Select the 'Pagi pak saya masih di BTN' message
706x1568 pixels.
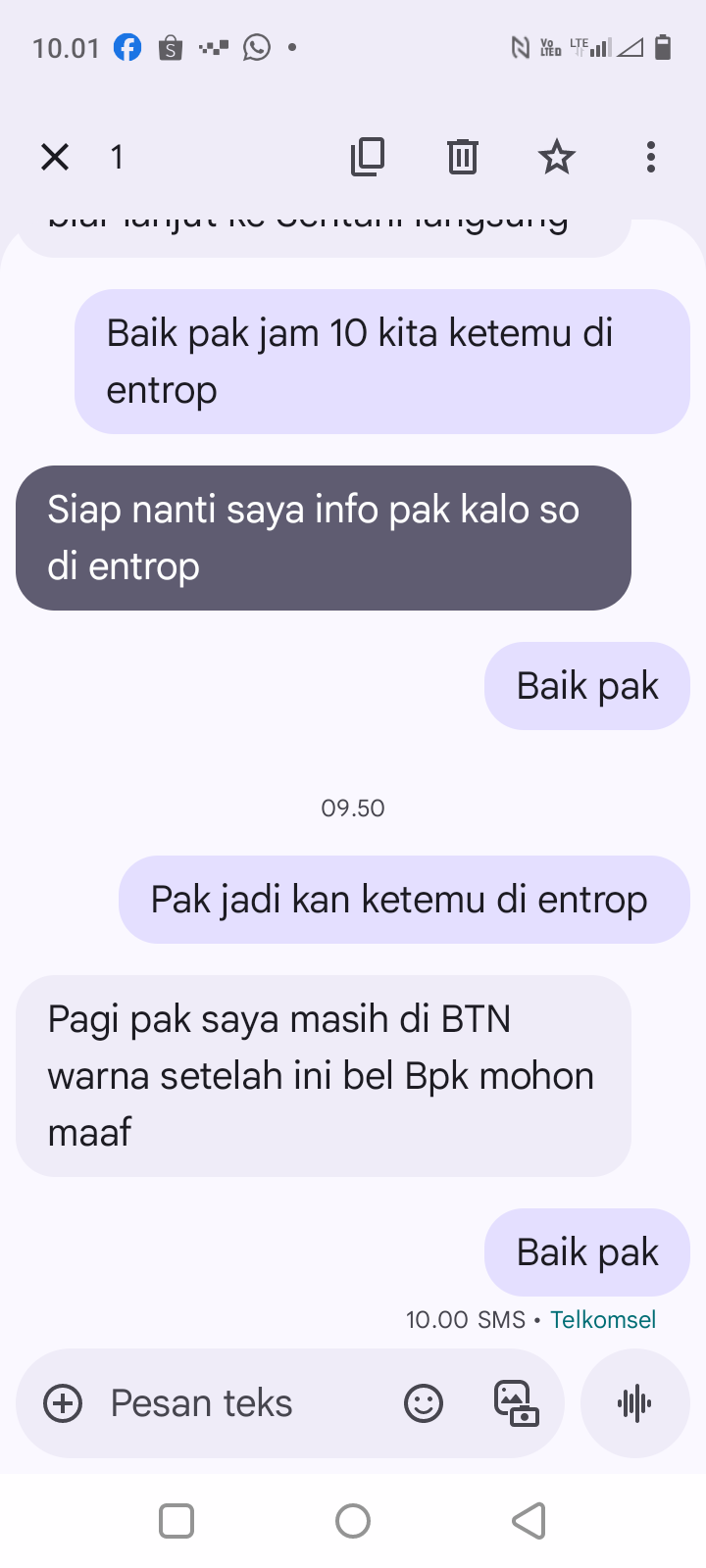coord(323,1076)
